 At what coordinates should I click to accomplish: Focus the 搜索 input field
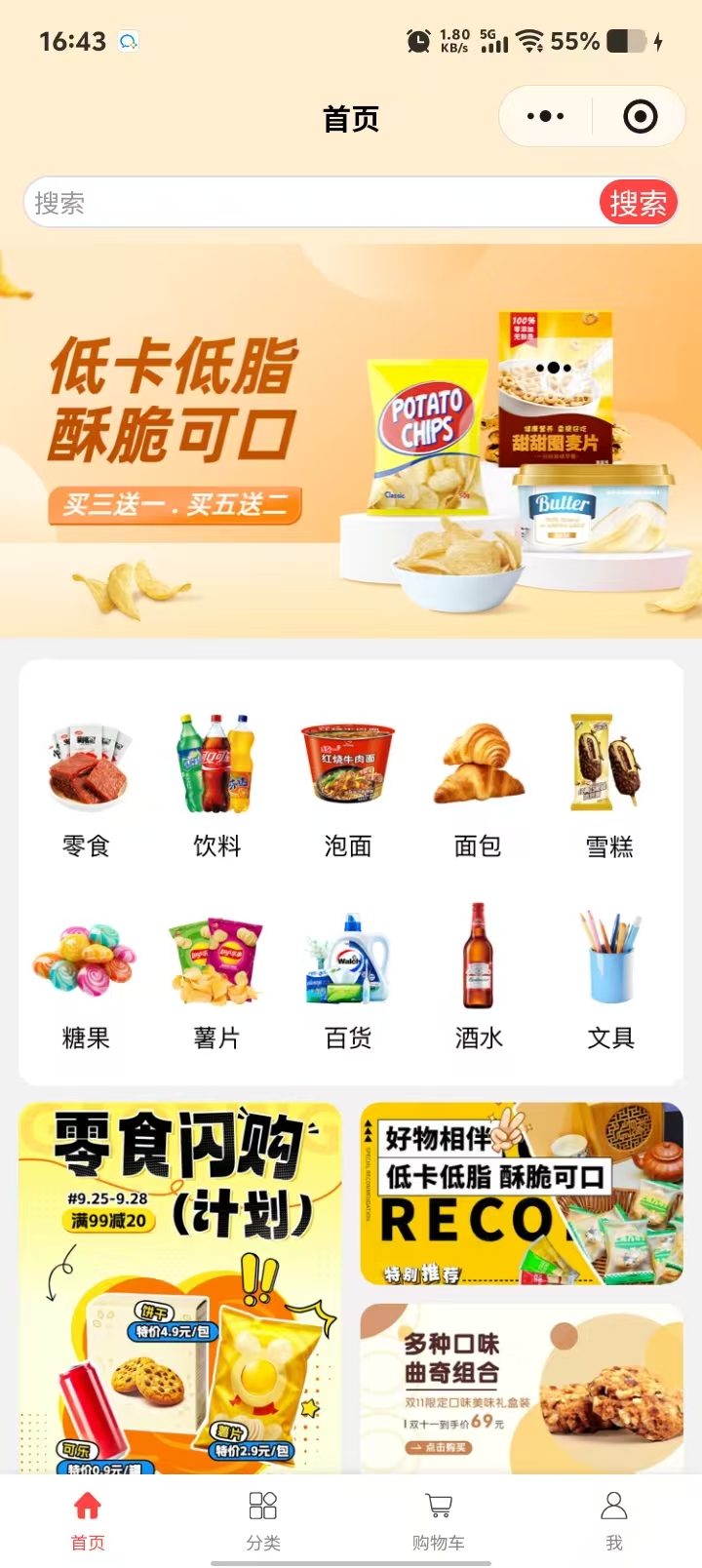tap(312, 203)
